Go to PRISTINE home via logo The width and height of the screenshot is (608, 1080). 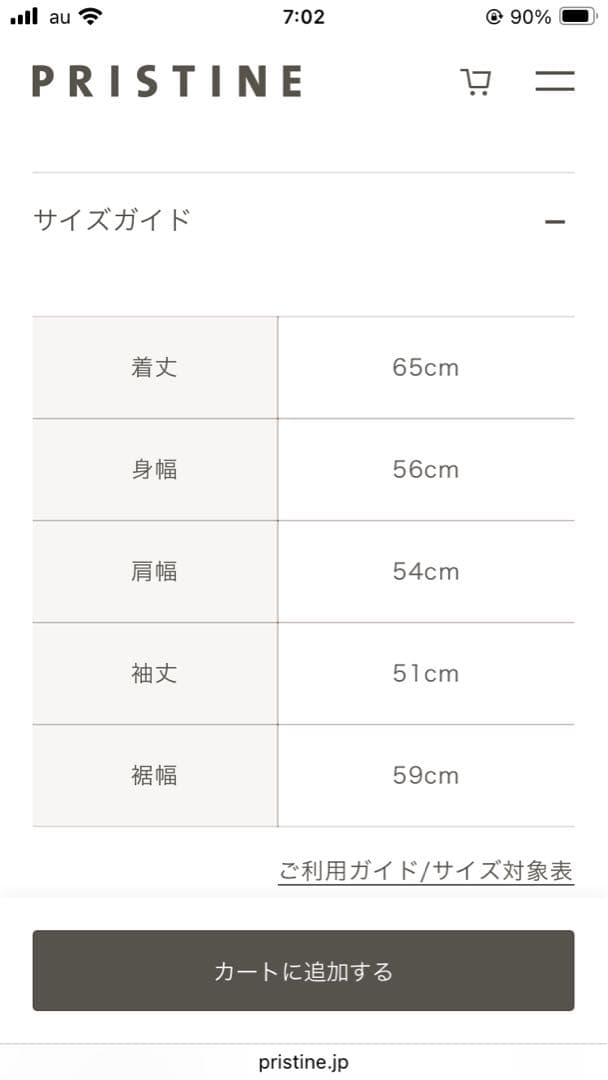(x=167, y=81)
